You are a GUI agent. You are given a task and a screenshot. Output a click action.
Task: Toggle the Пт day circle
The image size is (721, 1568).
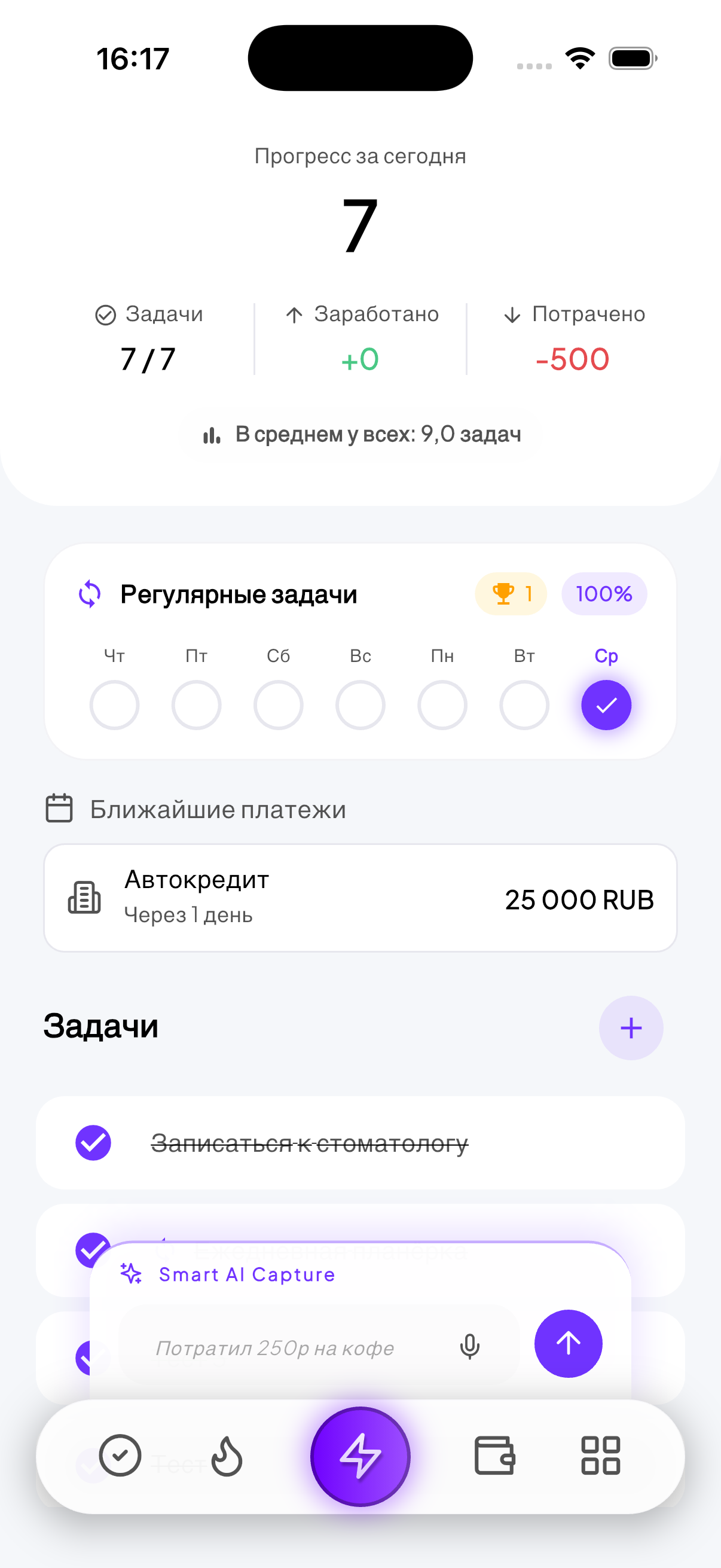(x=196, y=704)
